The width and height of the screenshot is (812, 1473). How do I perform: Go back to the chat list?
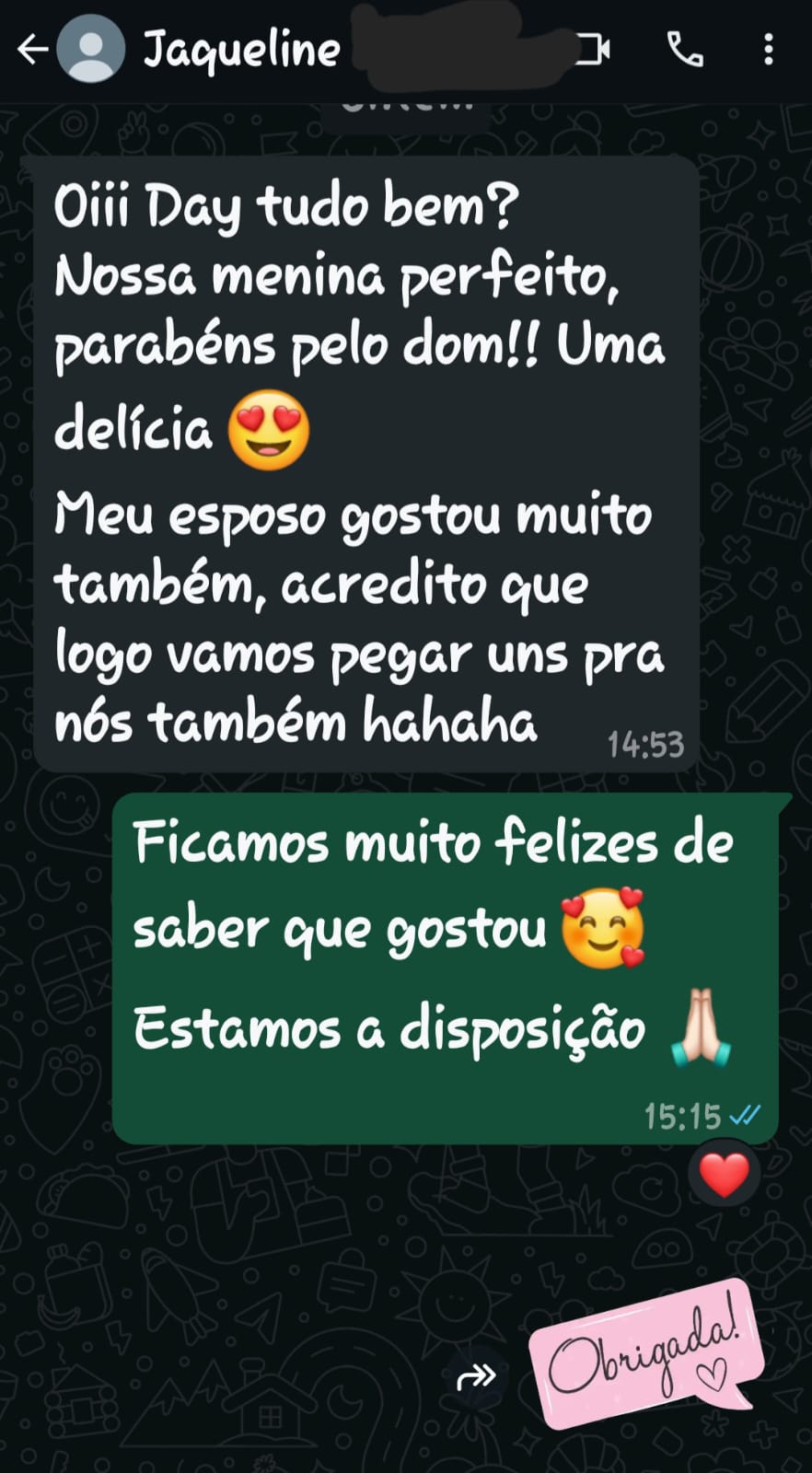32,50
